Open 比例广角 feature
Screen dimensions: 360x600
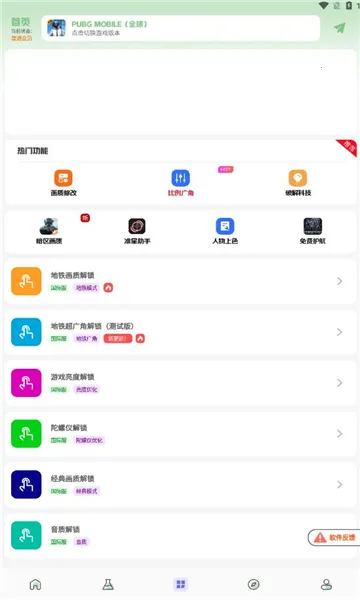click(181, 183)
